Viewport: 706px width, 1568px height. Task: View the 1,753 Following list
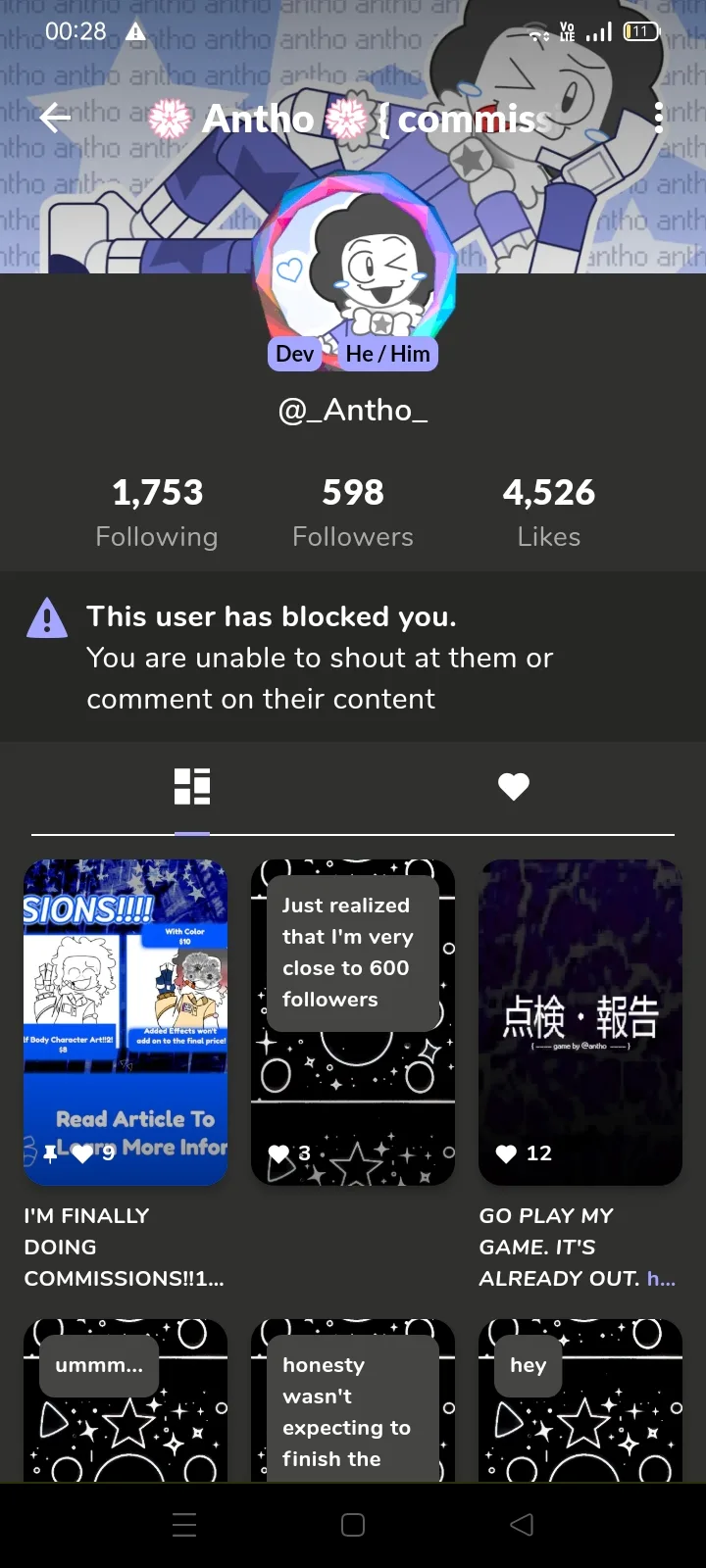157,512
